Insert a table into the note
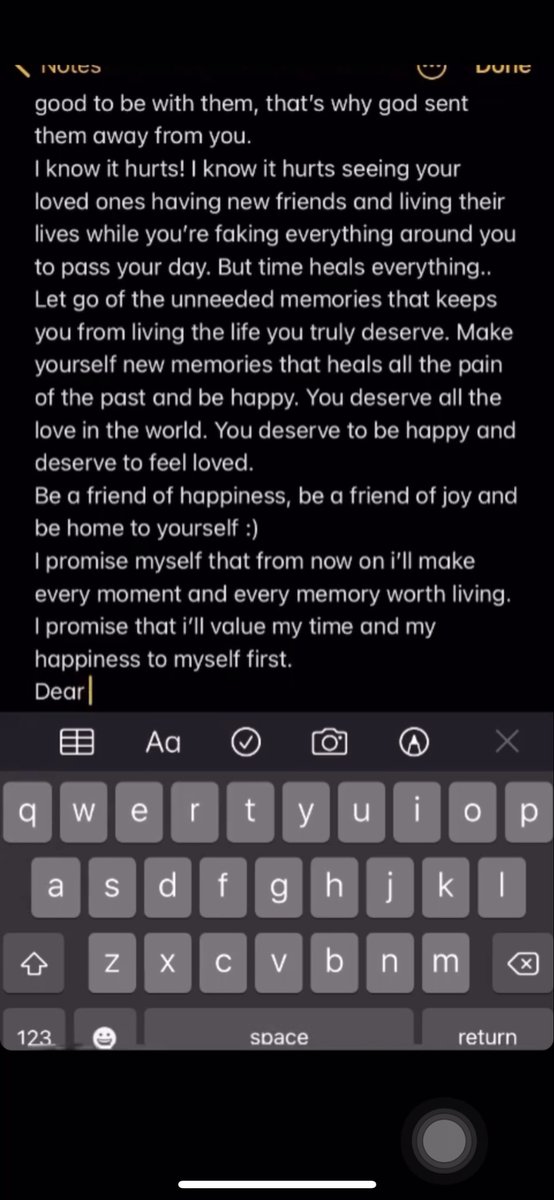 click(x=77, y=741)
